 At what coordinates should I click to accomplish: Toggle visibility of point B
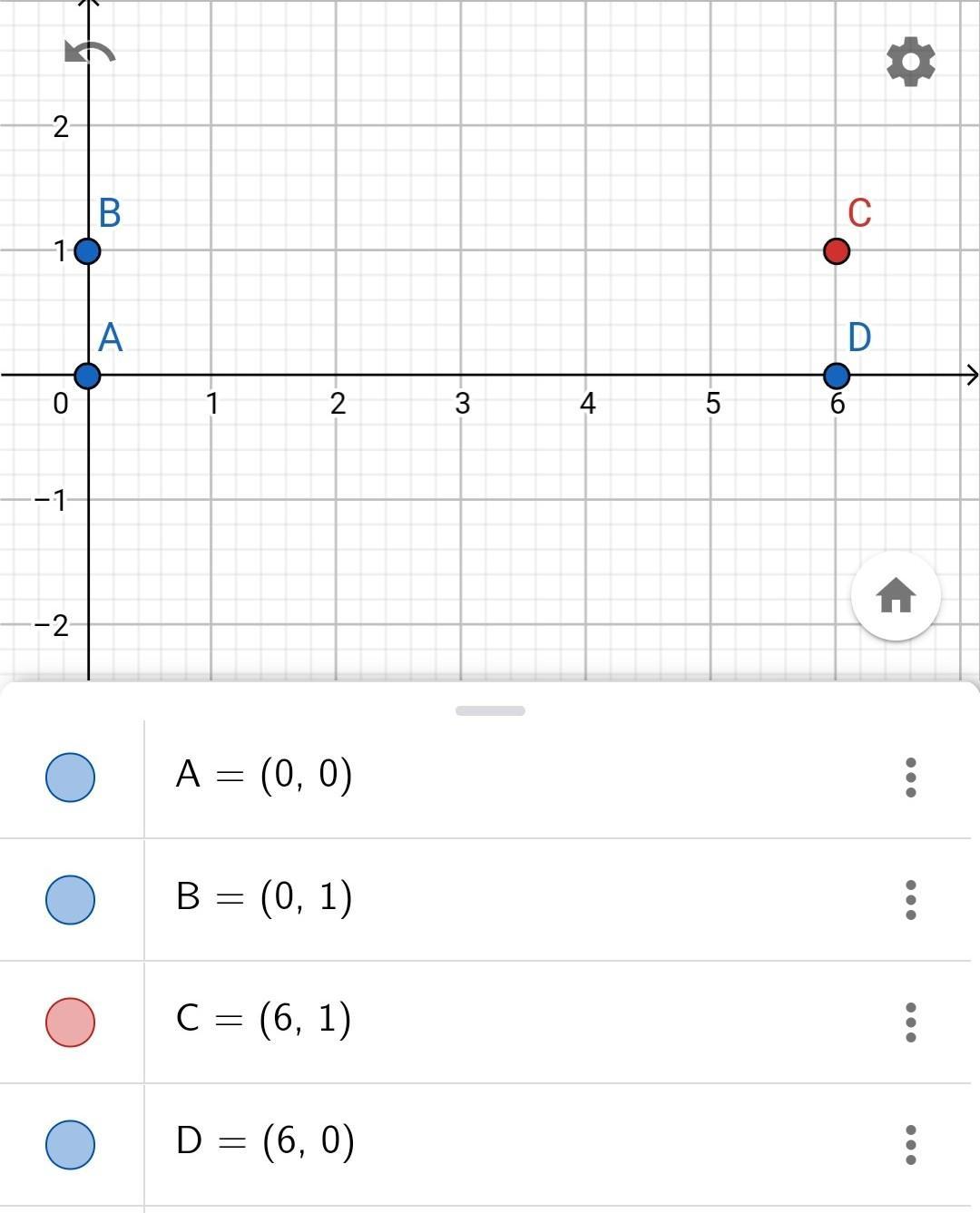coord(70,900)
